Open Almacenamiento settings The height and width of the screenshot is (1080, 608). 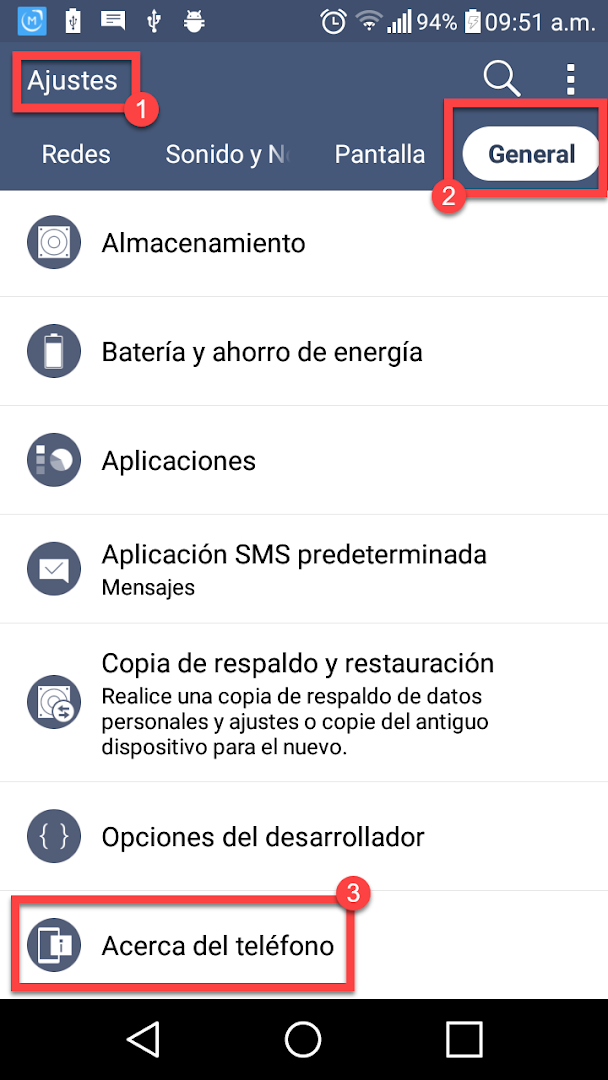coord(304,243)
